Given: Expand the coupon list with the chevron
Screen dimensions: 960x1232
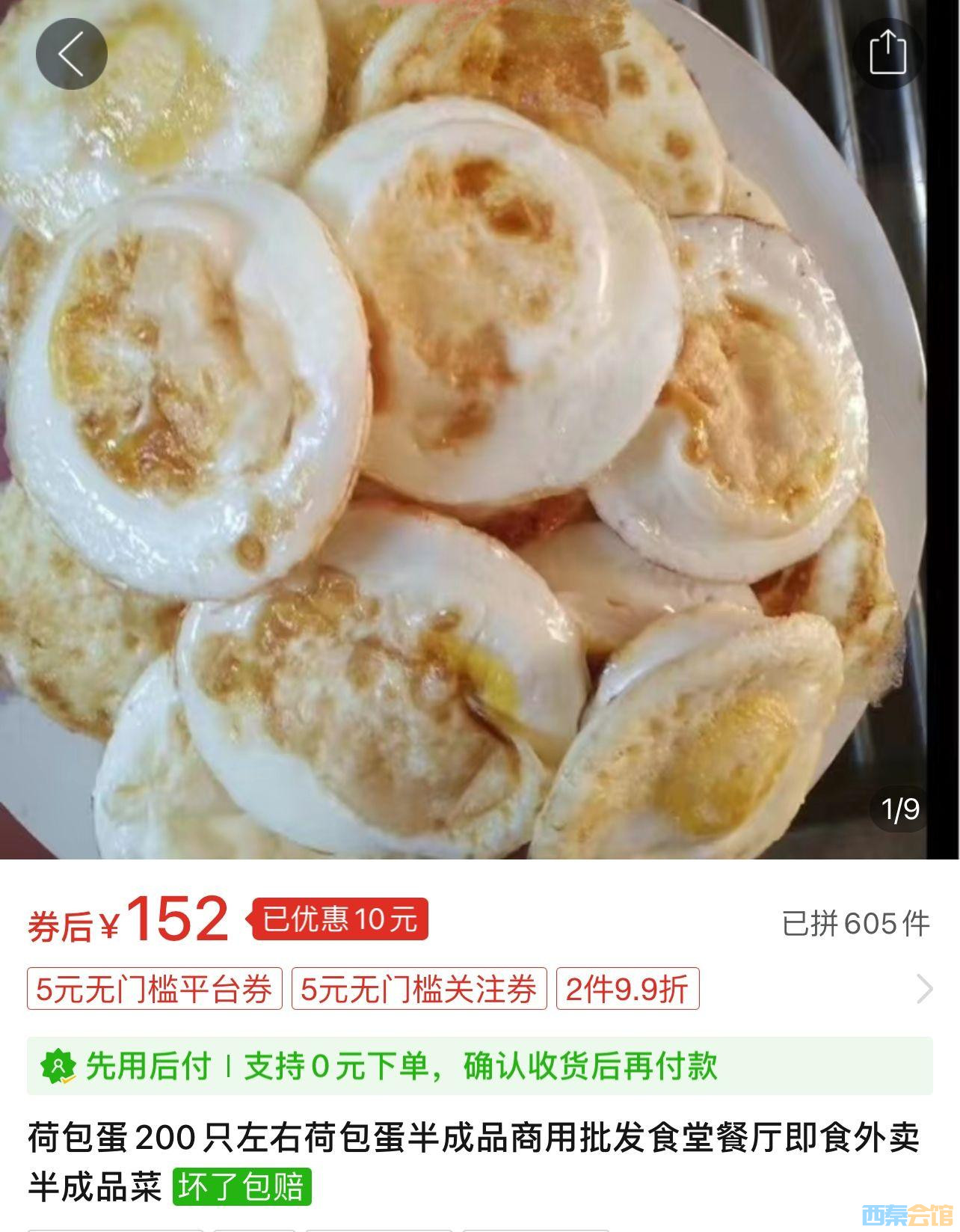Looking at the screenshot, I should [x=924, y=989].
